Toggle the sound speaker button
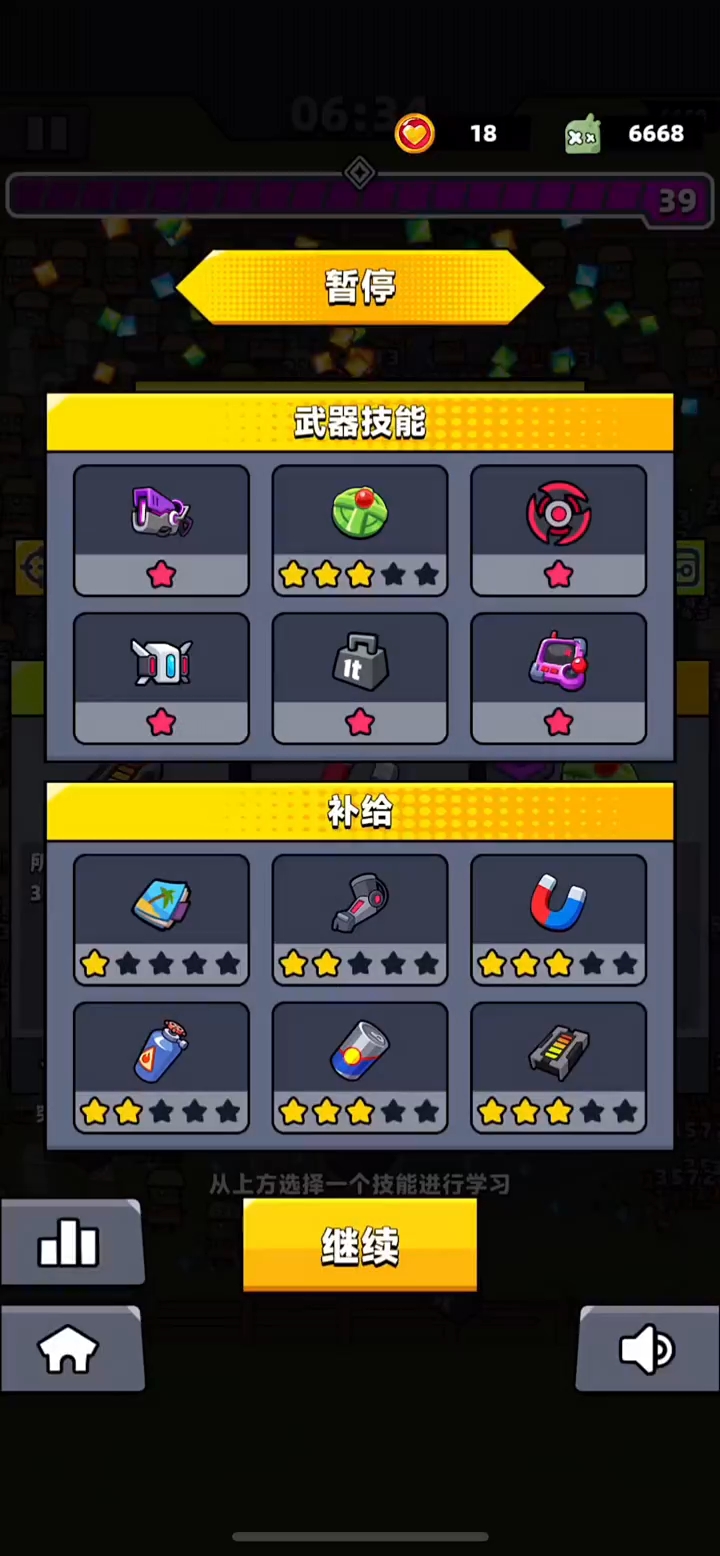720x1556 pixels. 646,1350
